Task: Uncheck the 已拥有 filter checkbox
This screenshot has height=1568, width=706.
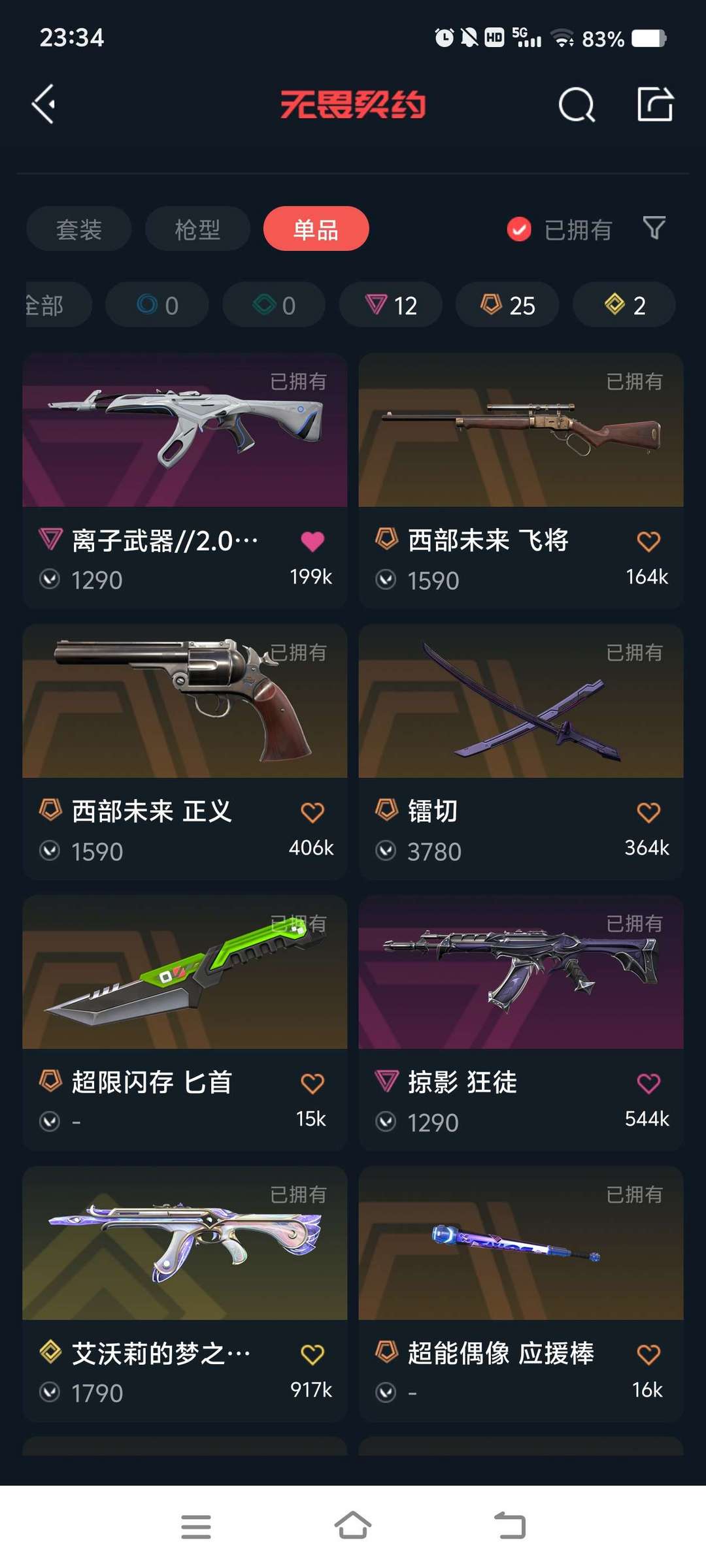Action: click(x=520, y=229)
